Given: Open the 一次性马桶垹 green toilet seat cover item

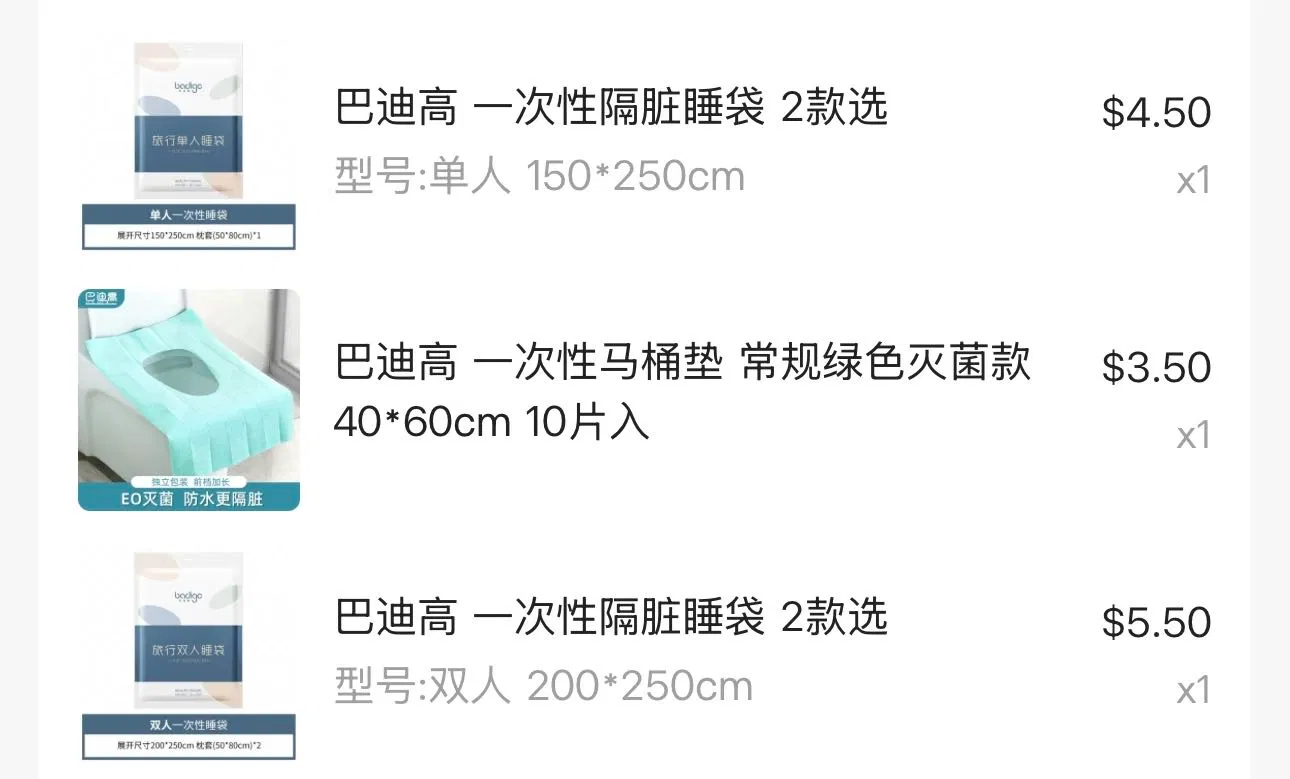Looking at the screenshot, I should tap(682, 364).
